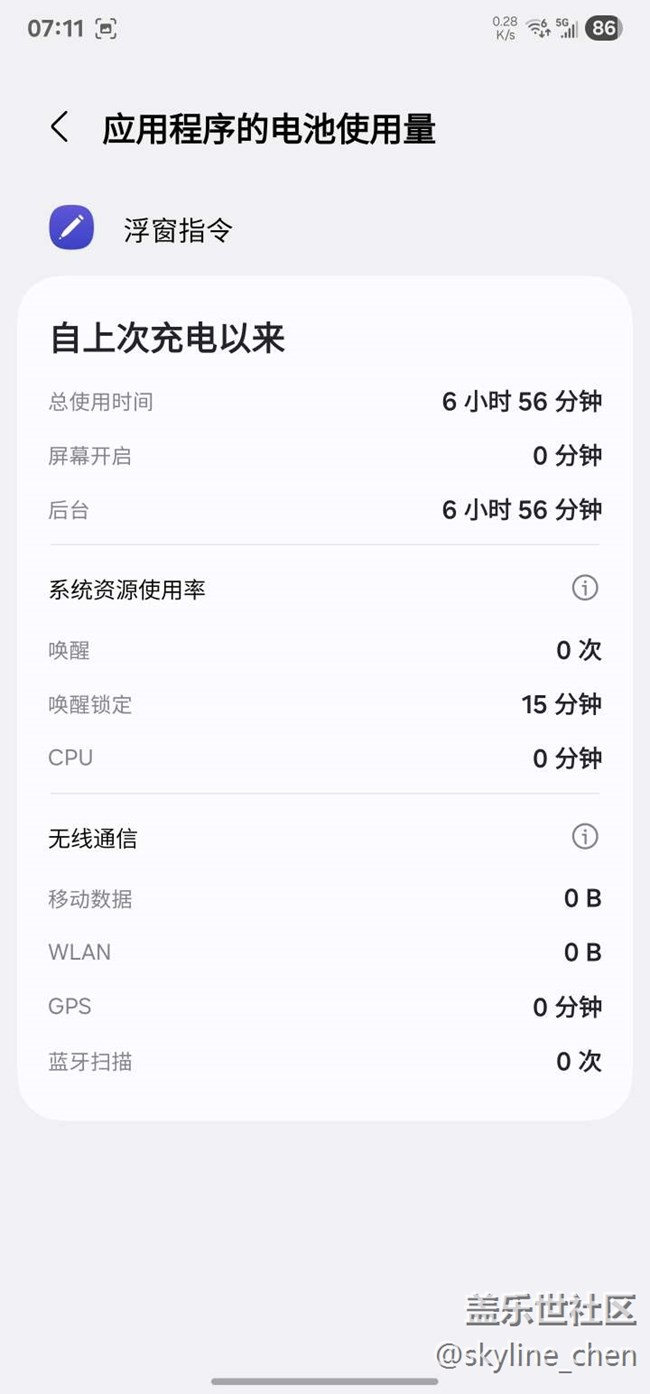
Task: Open the info icon beside 系统资源使用率
Action: pos(585,588)
